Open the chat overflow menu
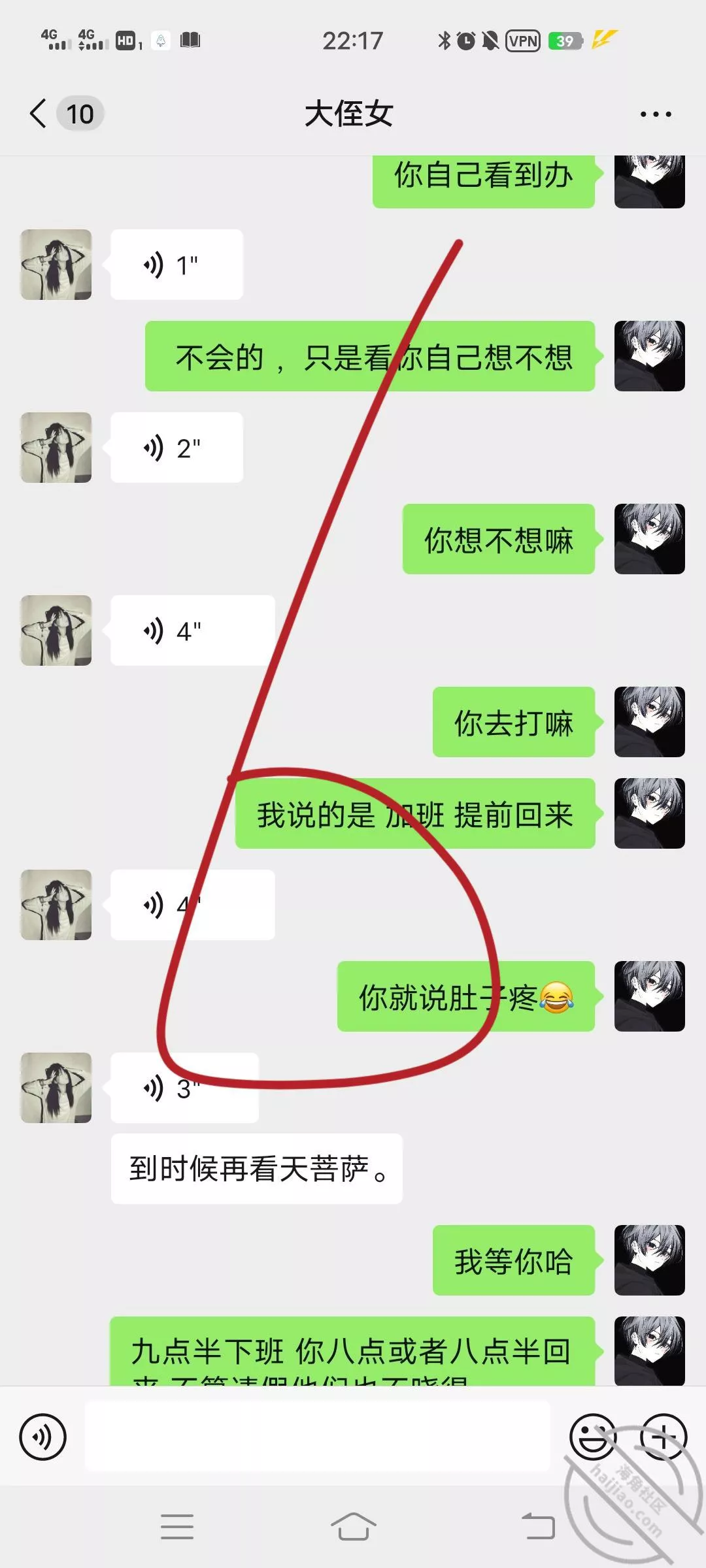The height and width of the screenshot is (1568, 706). click(x=655, y=114)
